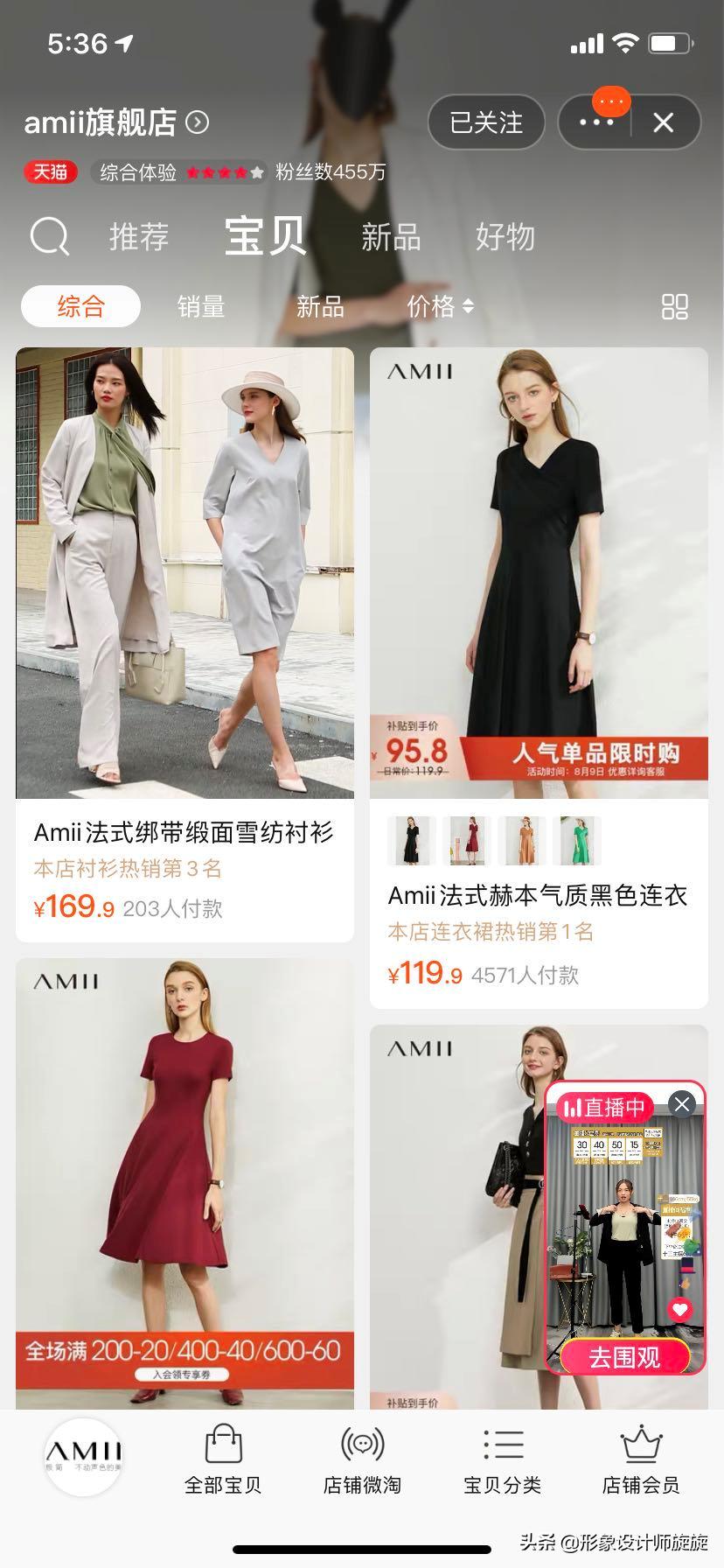
Task: Select the red dress color variant thumbnail
Action: 467,840
